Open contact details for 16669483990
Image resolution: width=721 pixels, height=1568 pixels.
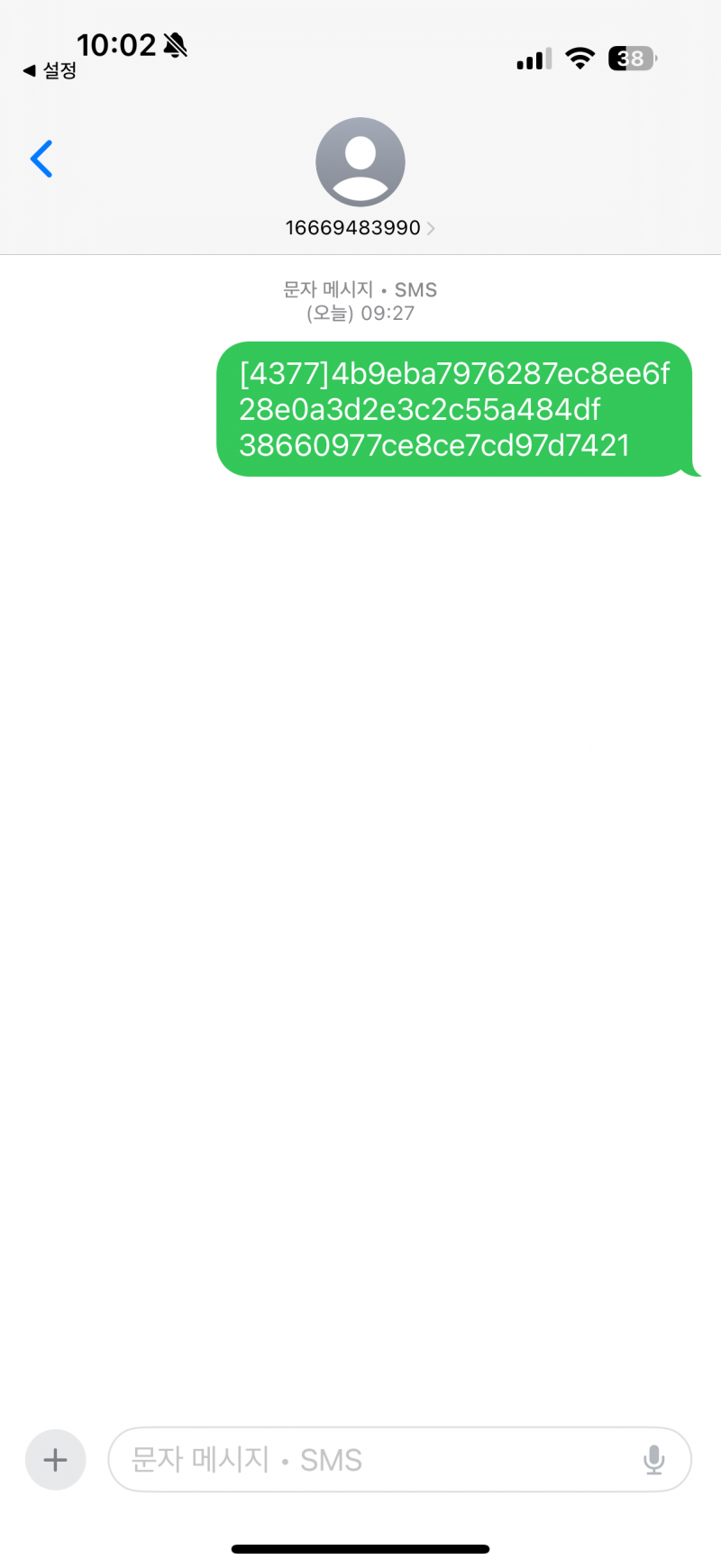pyautogui.click(x=360, y=228)
